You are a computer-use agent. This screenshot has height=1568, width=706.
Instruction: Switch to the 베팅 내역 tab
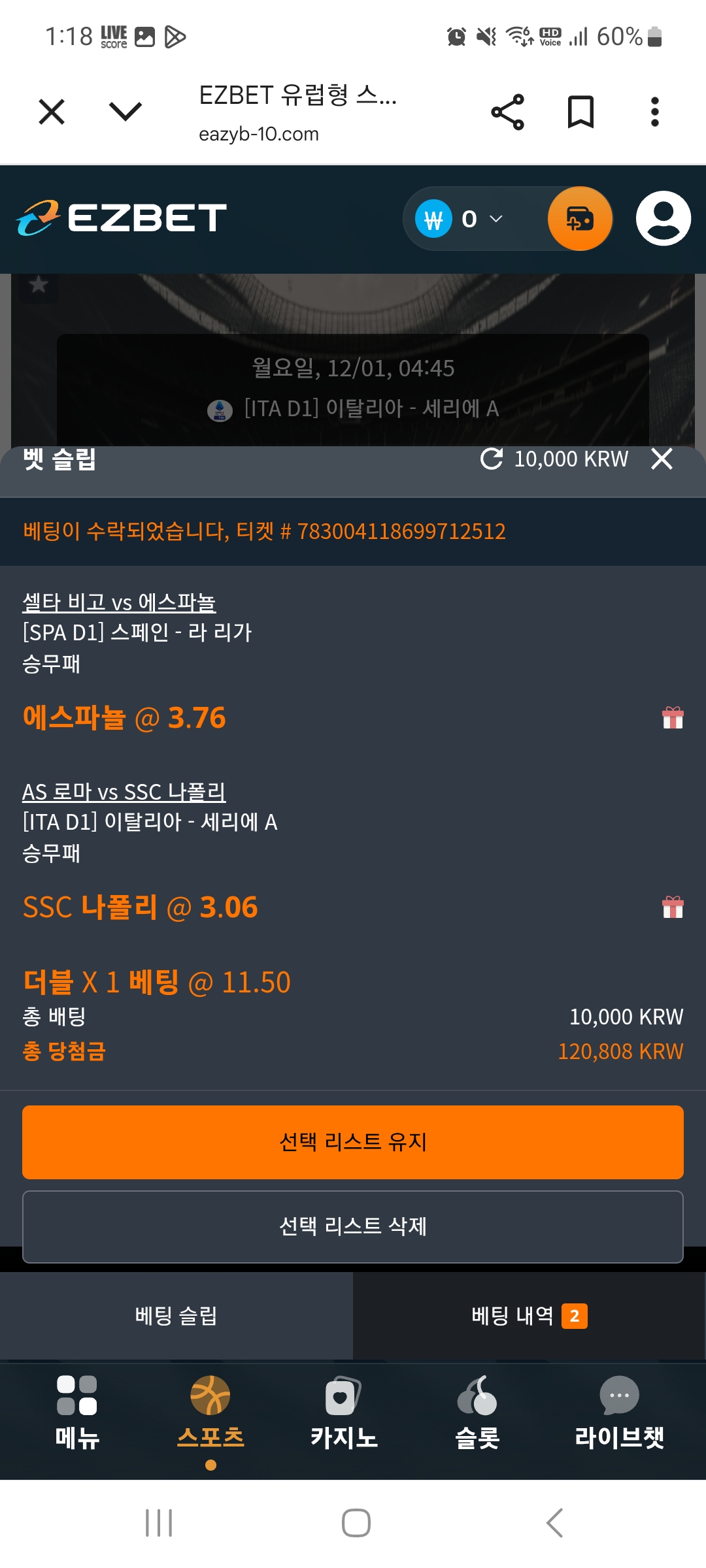coord(528,1316)
